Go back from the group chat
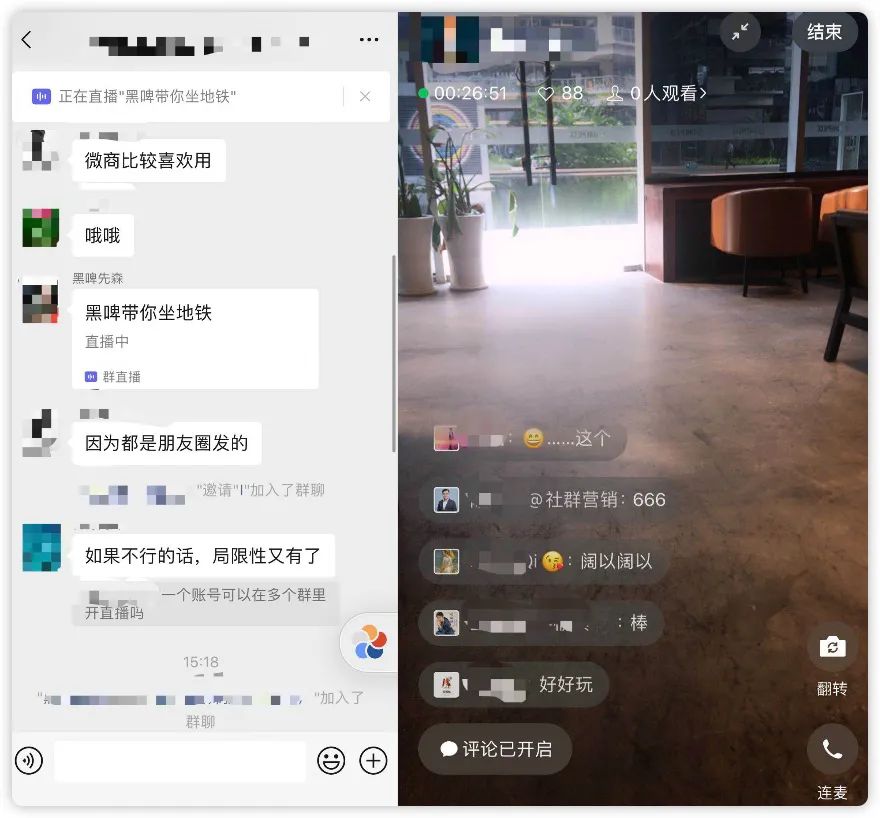The image size is (880, 818). 27,40
